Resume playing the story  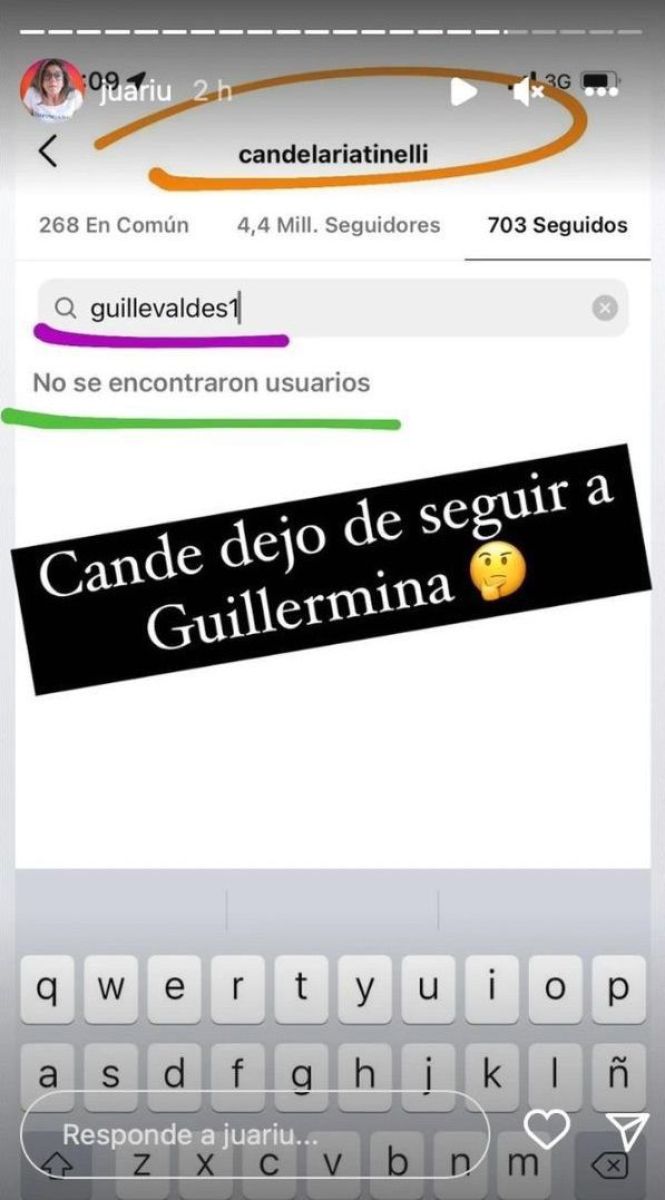point(462,92)
